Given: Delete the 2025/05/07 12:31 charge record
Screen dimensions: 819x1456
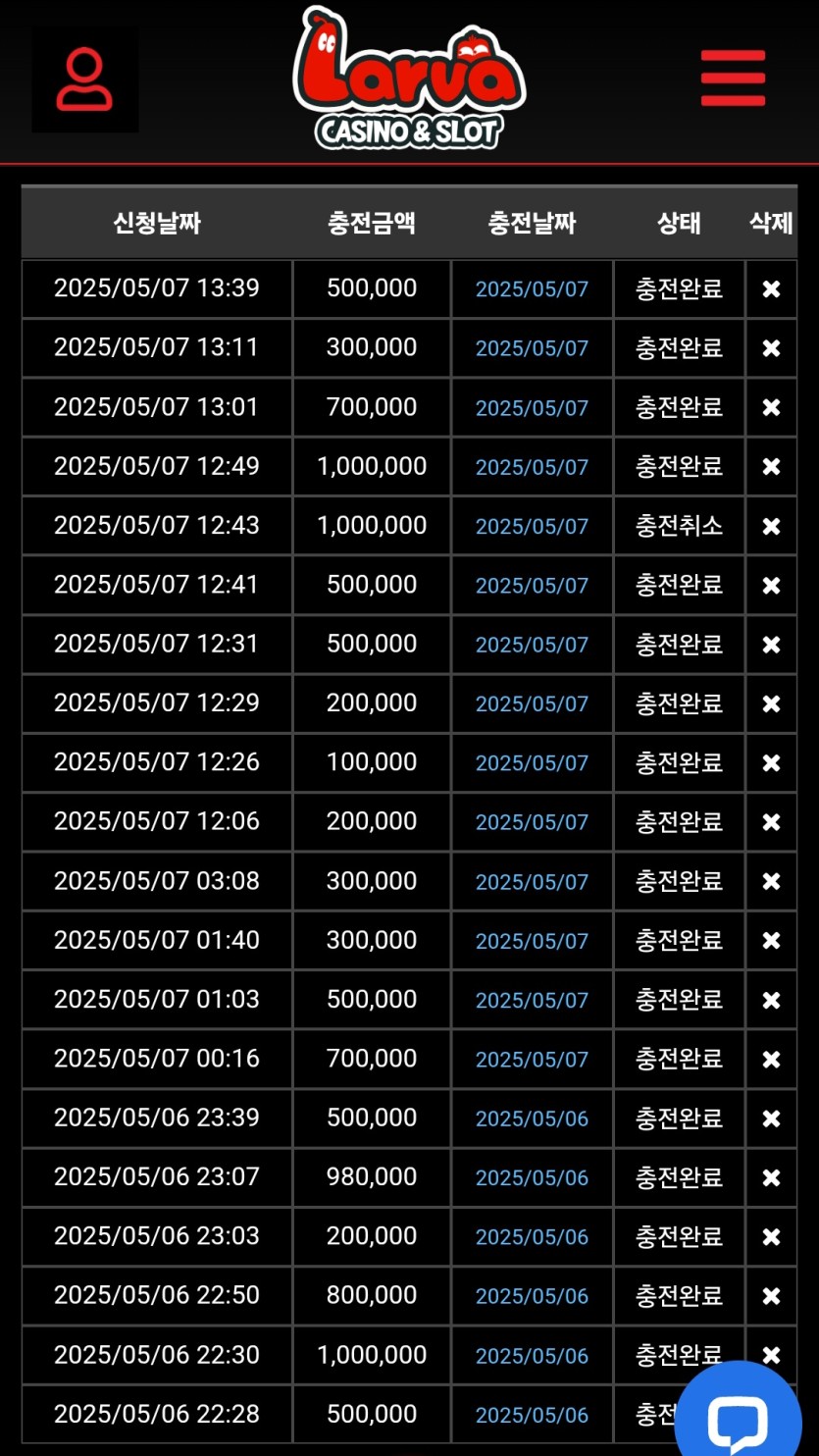Looking at the screenshot, I should [x=771, y=645].
